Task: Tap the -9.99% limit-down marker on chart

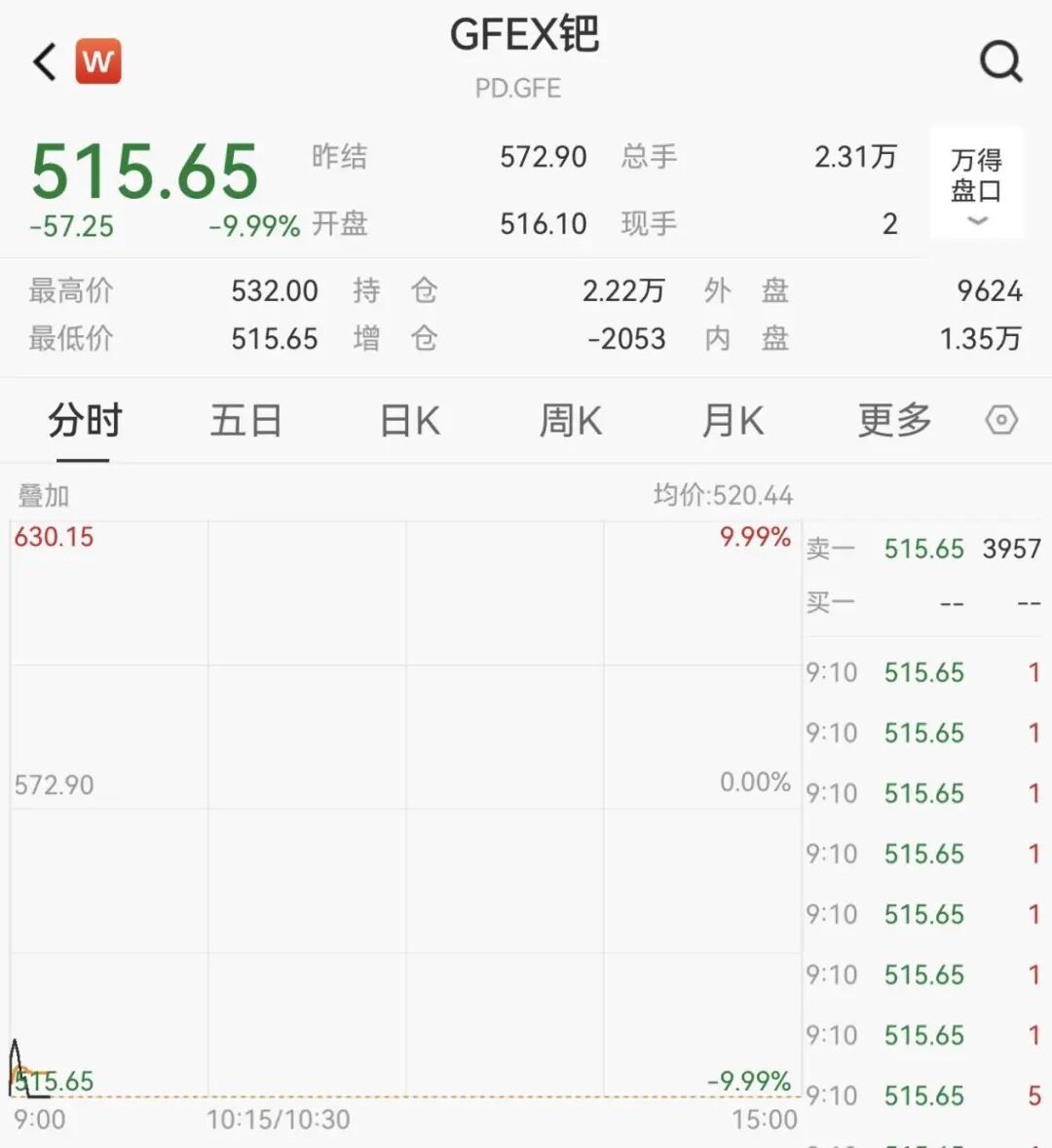Action: click(747, 1080)
